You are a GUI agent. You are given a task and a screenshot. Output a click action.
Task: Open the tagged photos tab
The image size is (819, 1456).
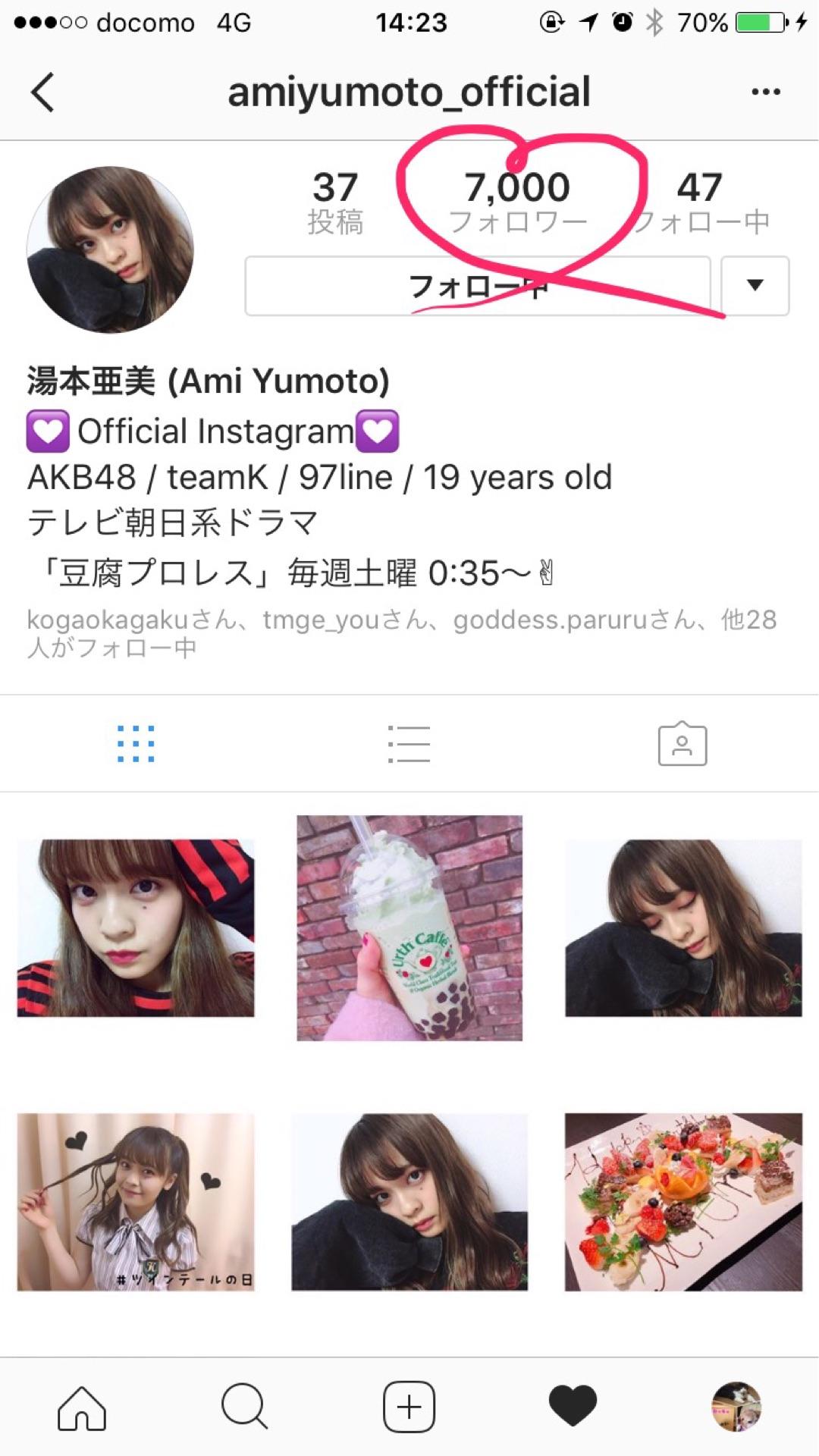click(682, 743)
